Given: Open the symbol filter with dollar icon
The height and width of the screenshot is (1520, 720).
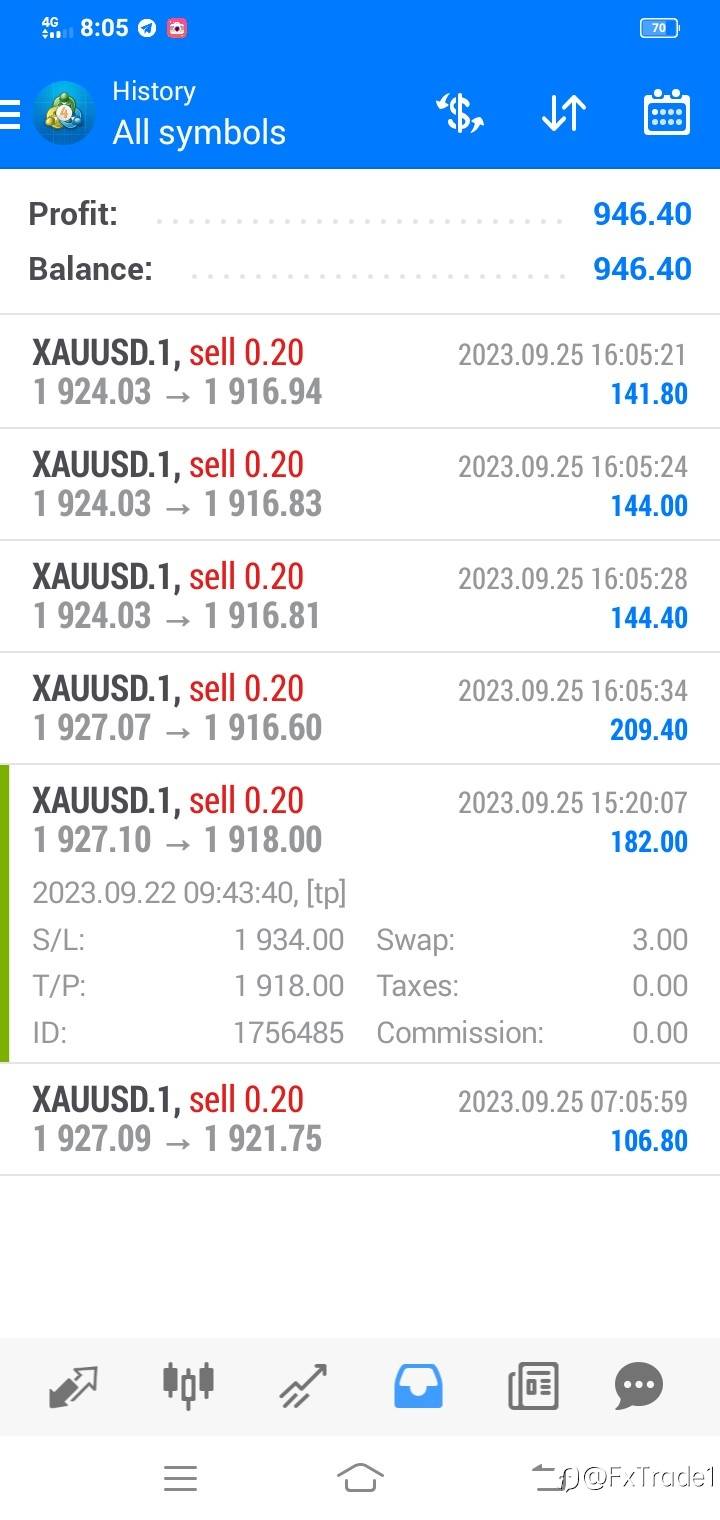Looking at the screenshot, I should (461, 113).
